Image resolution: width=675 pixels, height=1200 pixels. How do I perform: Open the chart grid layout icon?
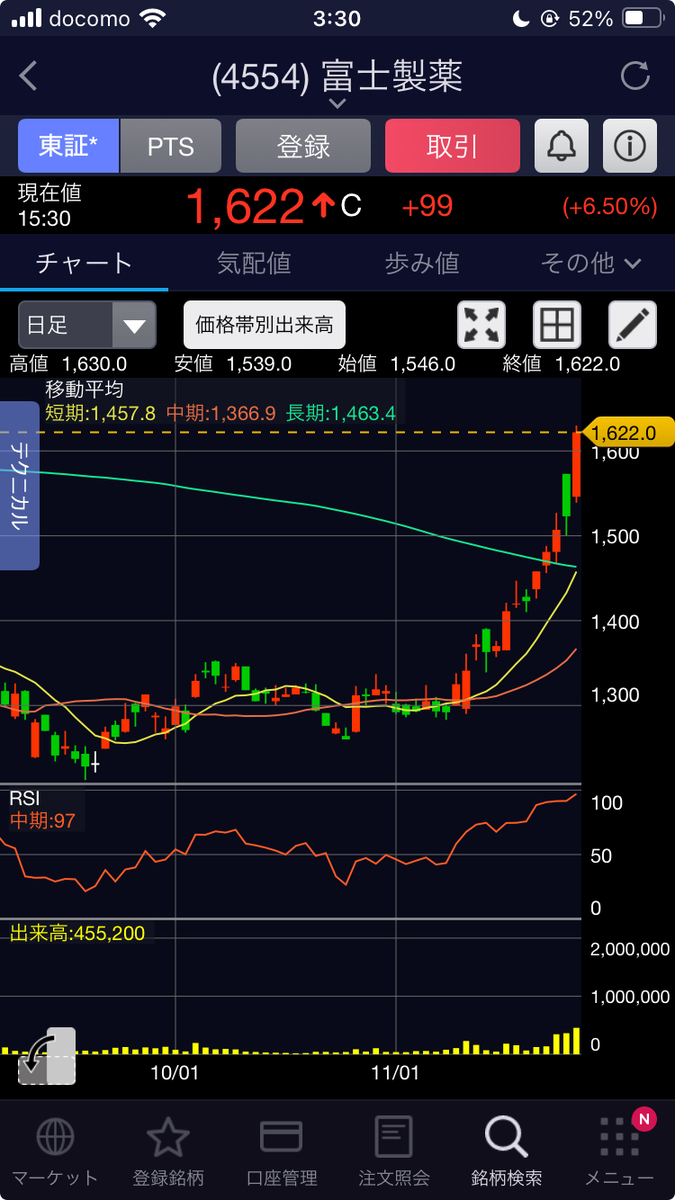click(557, 324)
